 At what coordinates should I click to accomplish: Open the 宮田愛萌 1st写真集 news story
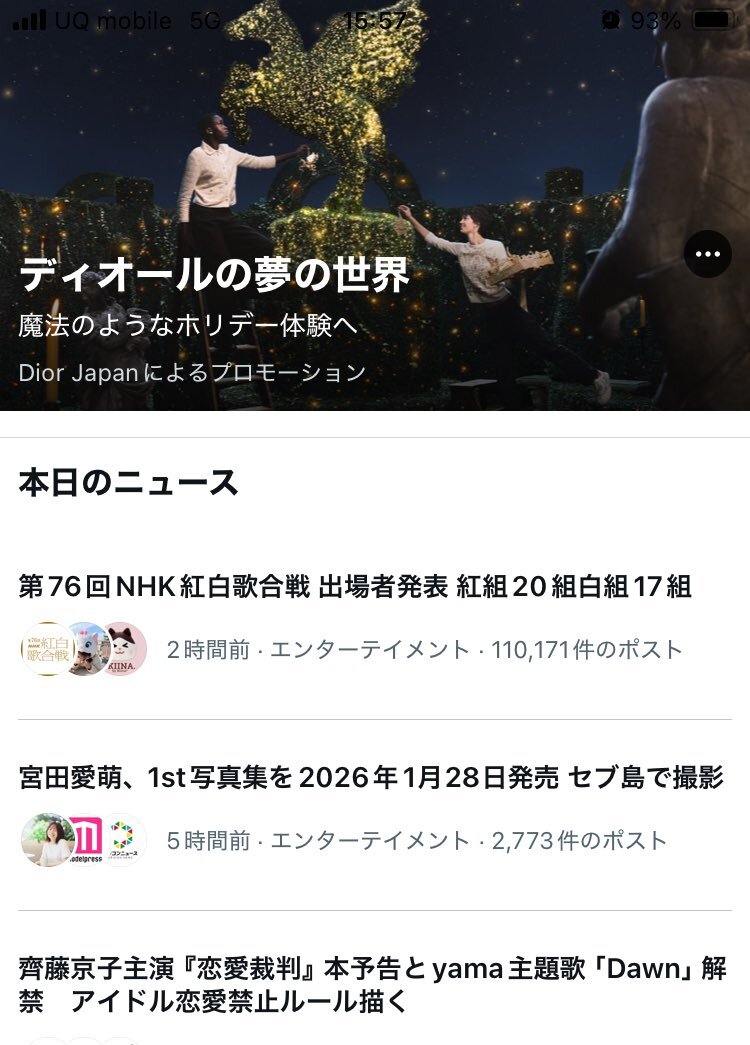point(370,778)
